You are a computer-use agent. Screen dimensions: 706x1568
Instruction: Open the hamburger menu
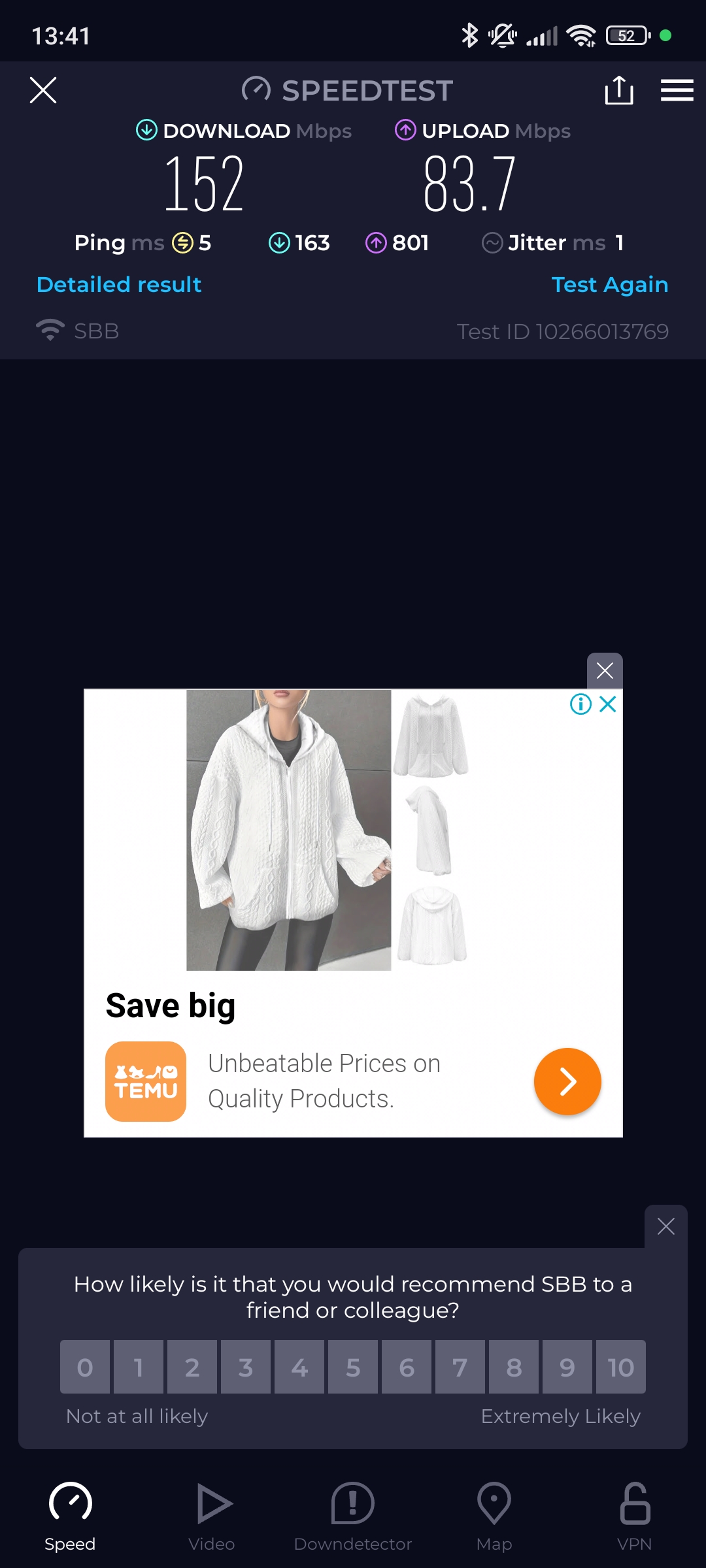677,90
